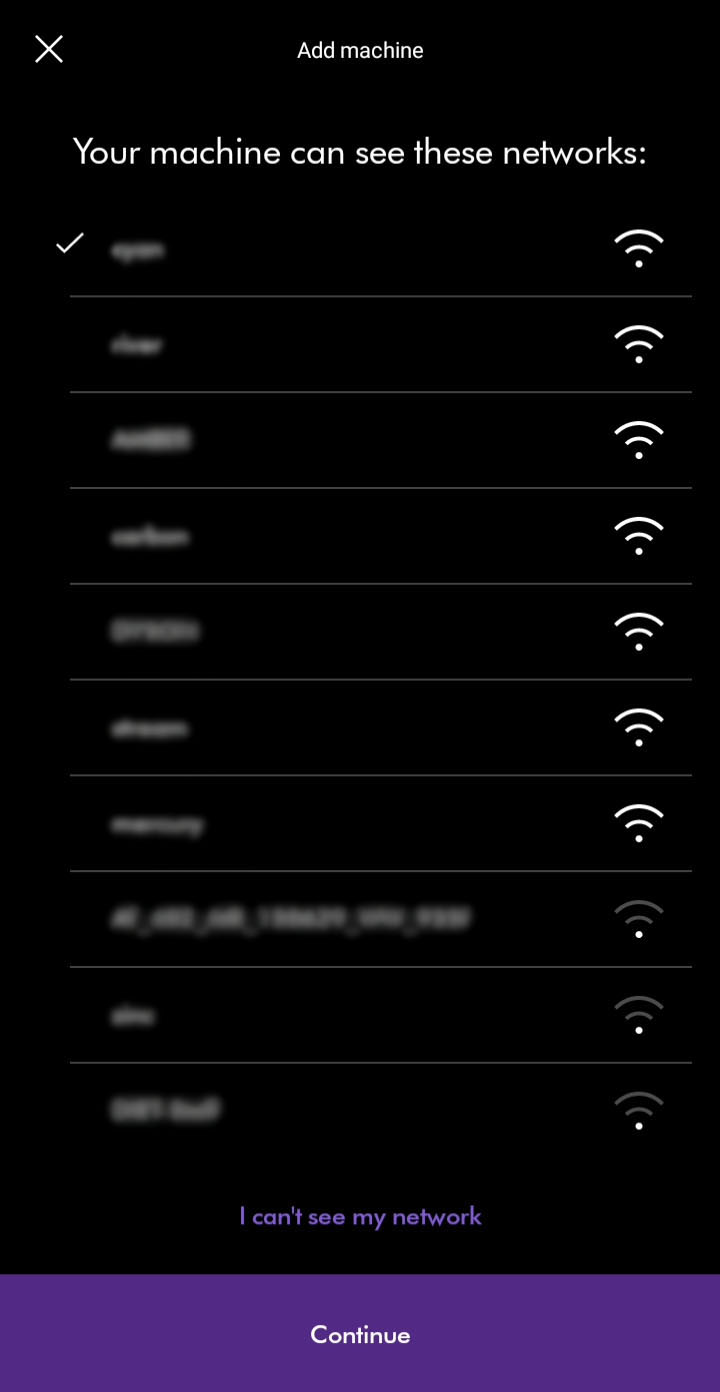
Task: Tap Continue to proceed
Action: 360,1333
